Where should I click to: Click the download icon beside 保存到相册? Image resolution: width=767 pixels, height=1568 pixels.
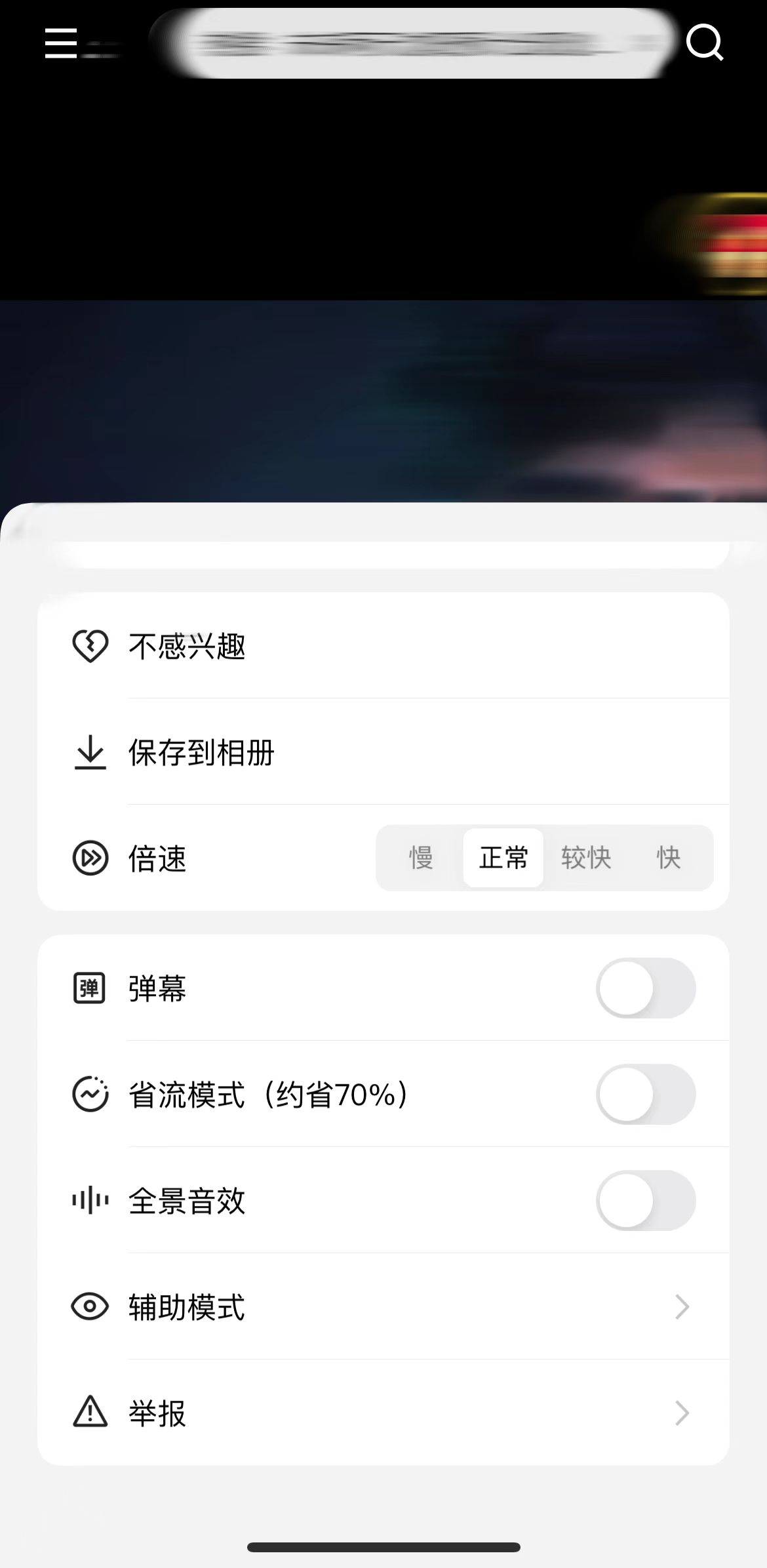[x=90, y=753]
